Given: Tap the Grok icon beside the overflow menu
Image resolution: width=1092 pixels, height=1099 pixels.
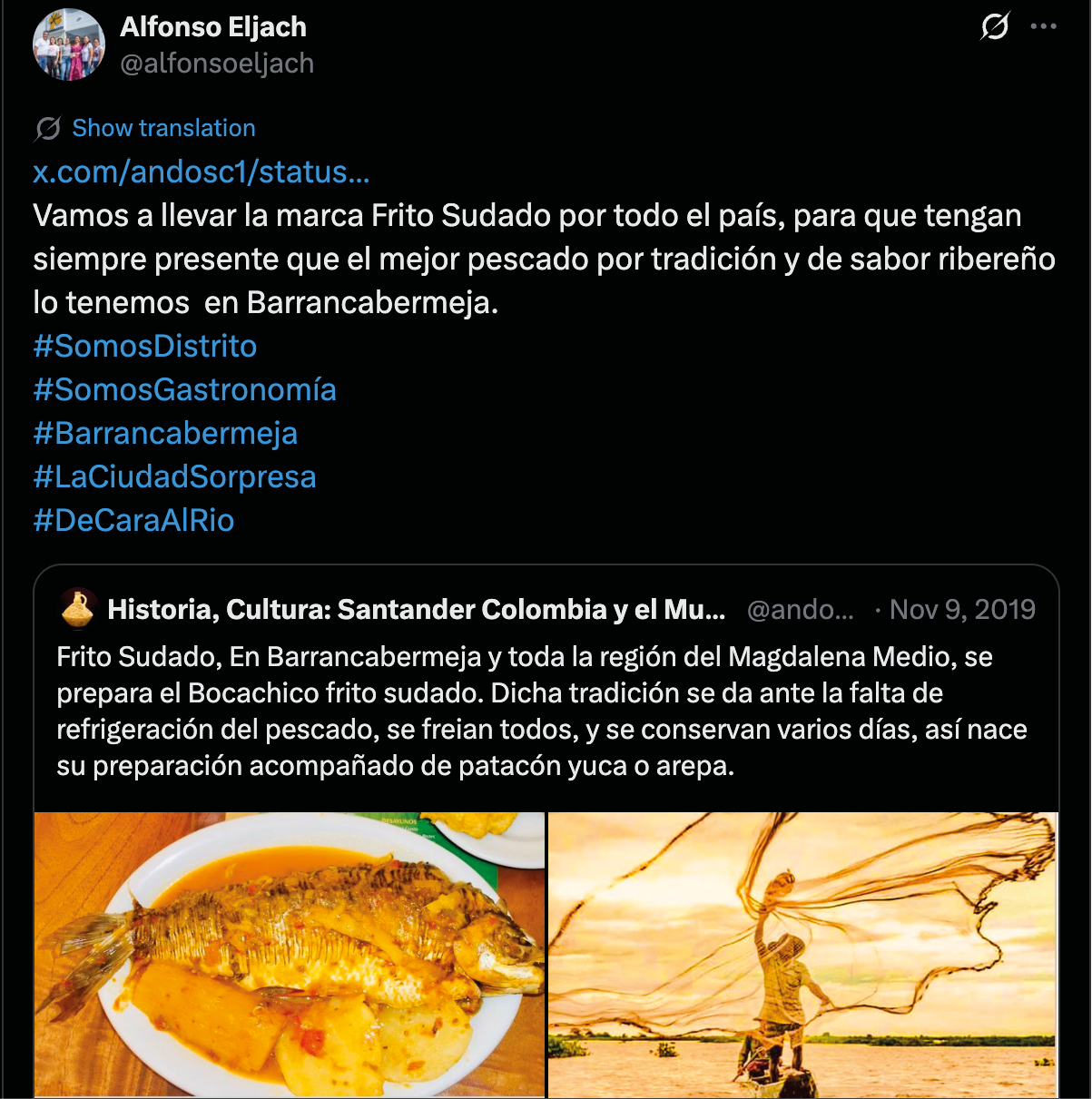Looking at the screenshot, I should click(995, 27).
